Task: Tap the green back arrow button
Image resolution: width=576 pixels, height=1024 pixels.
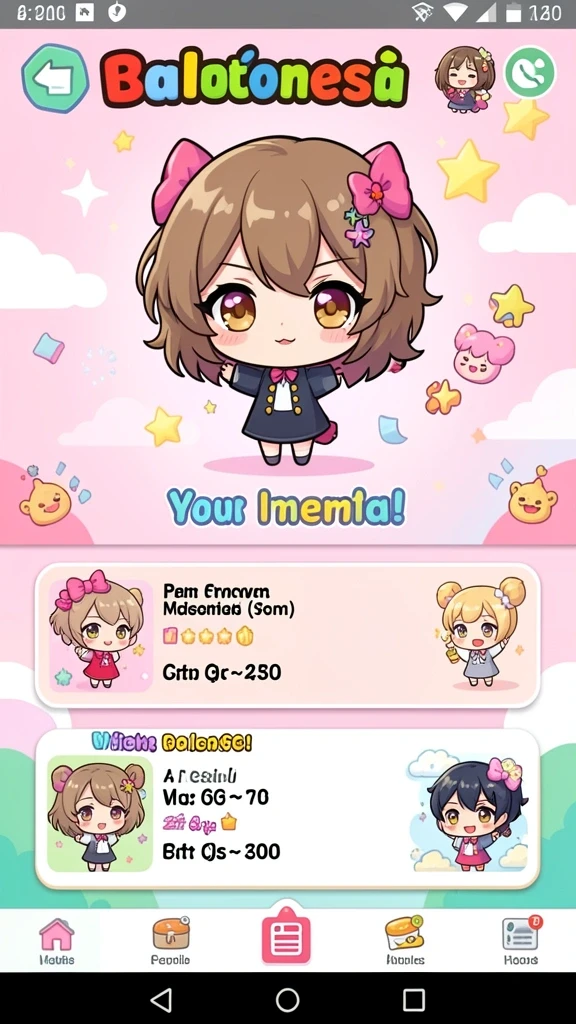Action: [55, 78]
